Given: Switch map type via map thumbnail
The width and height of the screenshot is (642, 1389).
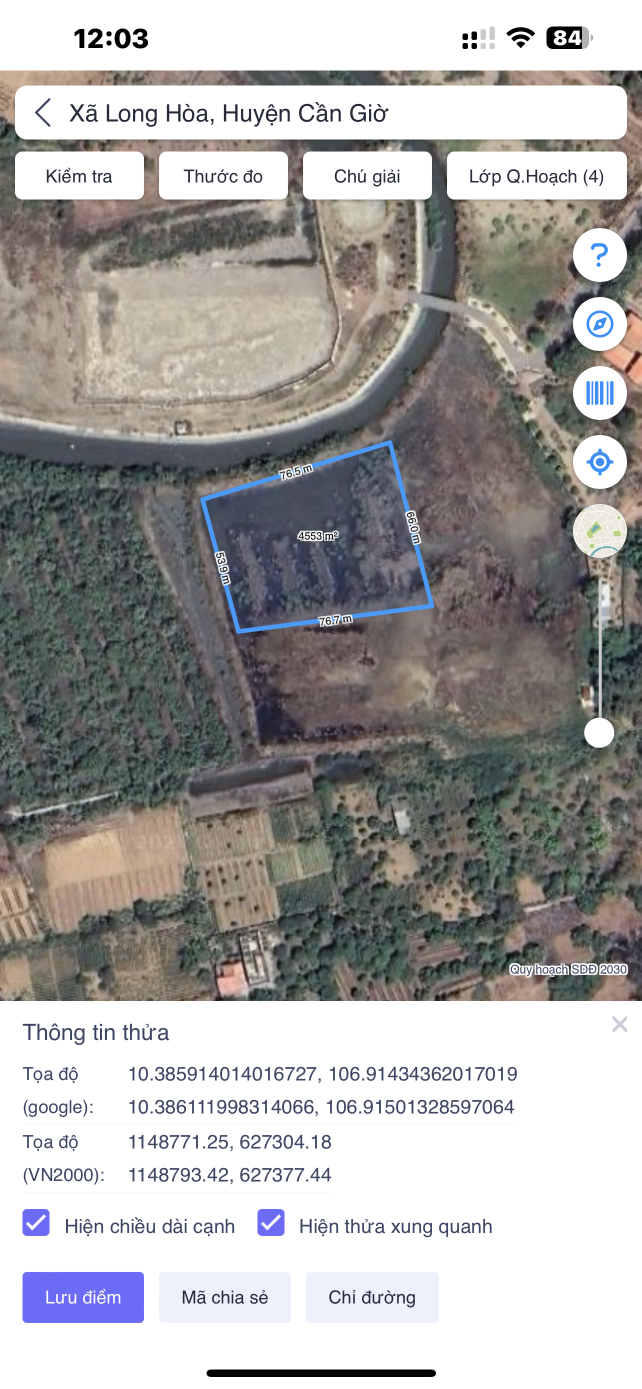Looking at the screenshot, I should pyautogui.click(x=599, y=531).
